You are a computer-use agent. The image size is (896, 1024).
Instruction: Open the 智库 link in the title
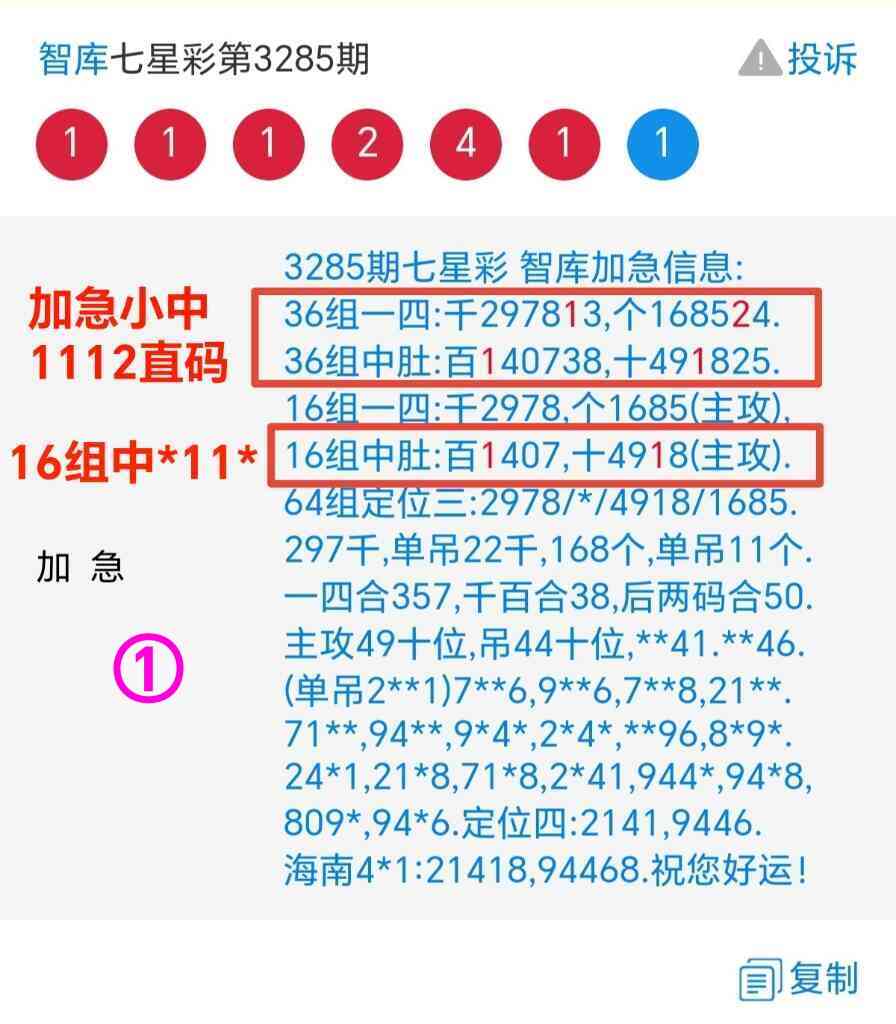tap(71, 60)
